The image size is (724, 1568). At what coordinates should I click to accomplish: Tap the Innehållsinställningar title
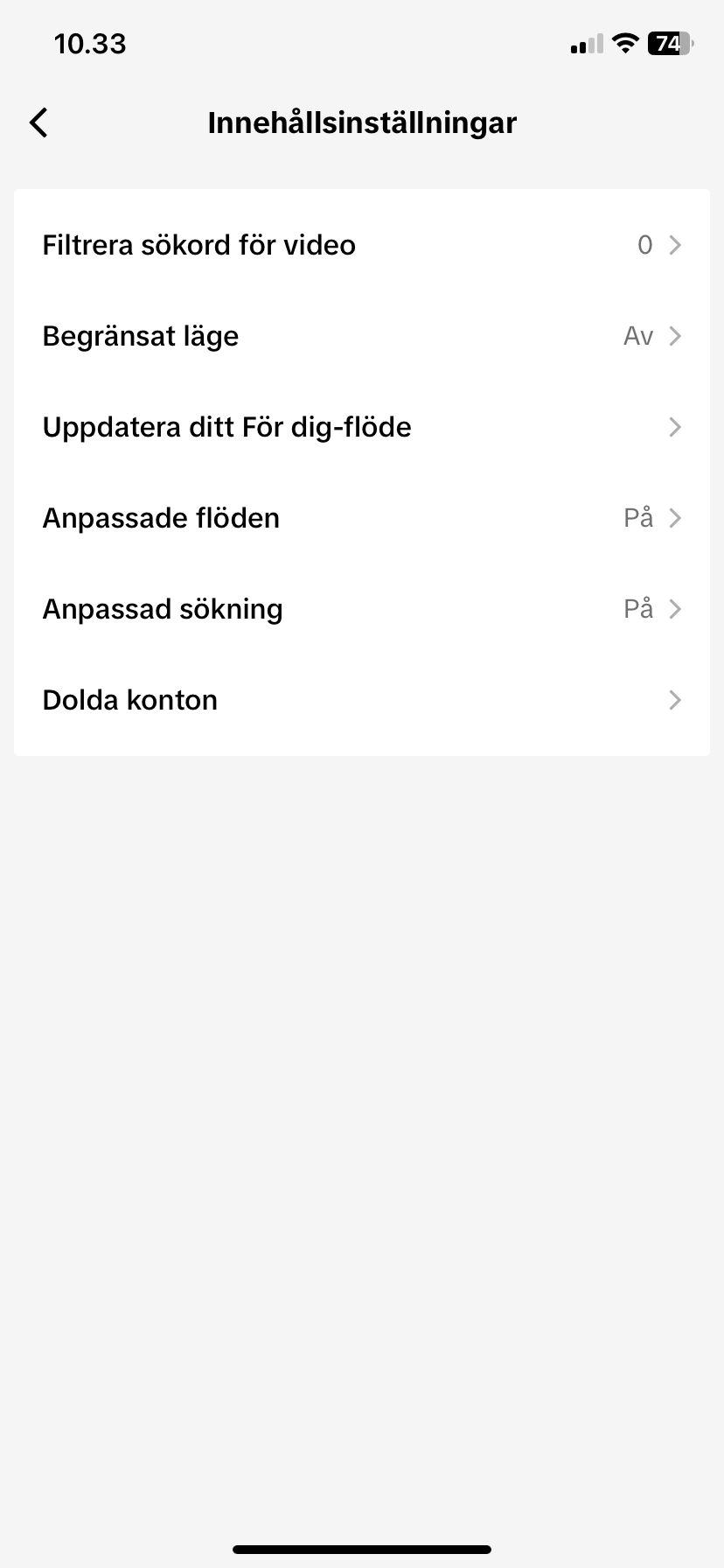pyautogui.click(x=362, y=122)
